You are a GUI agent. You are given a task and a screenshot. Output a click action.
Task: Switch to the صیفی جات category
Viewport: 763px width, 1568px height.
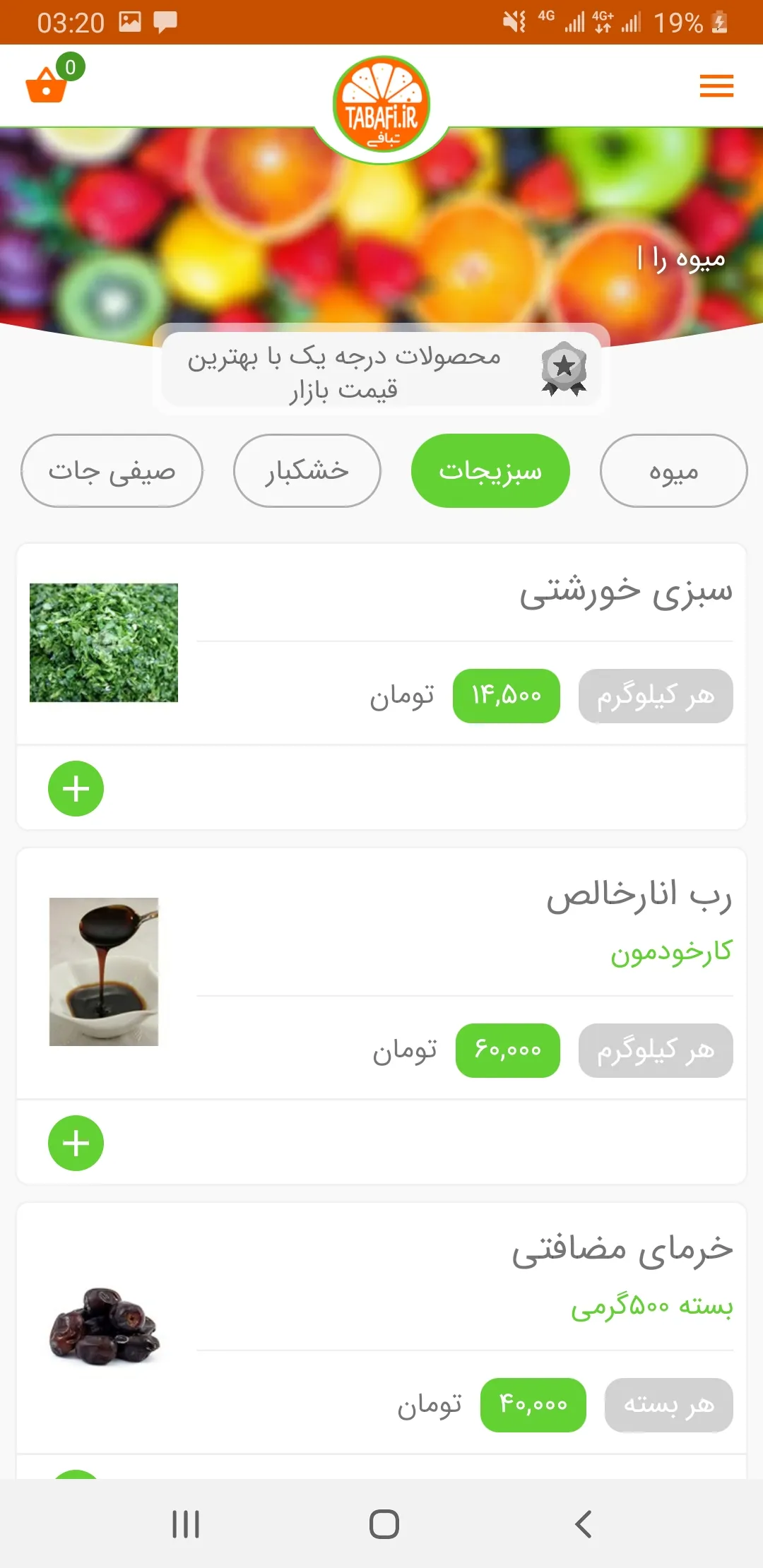112,471
